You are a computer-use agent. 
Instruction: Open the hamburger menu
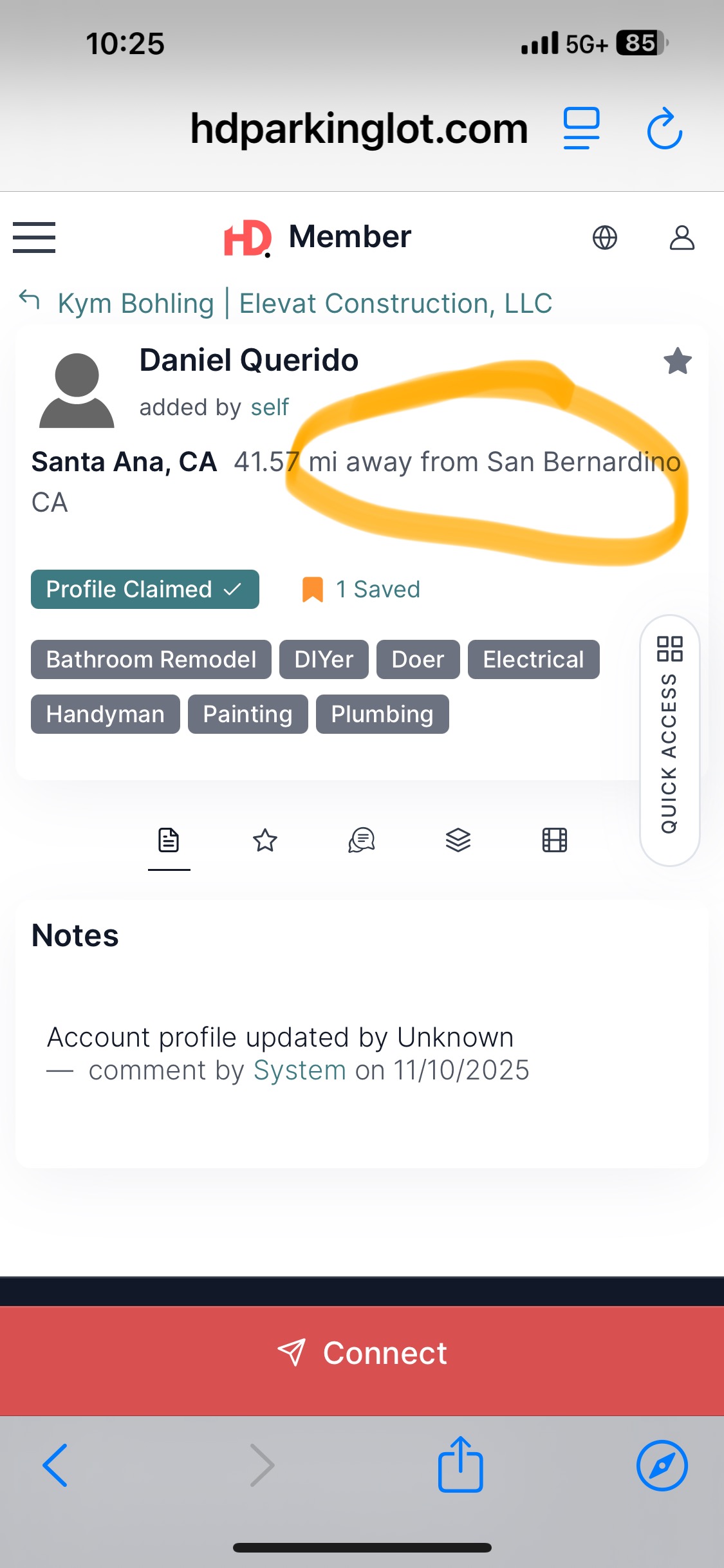[34, 238]
